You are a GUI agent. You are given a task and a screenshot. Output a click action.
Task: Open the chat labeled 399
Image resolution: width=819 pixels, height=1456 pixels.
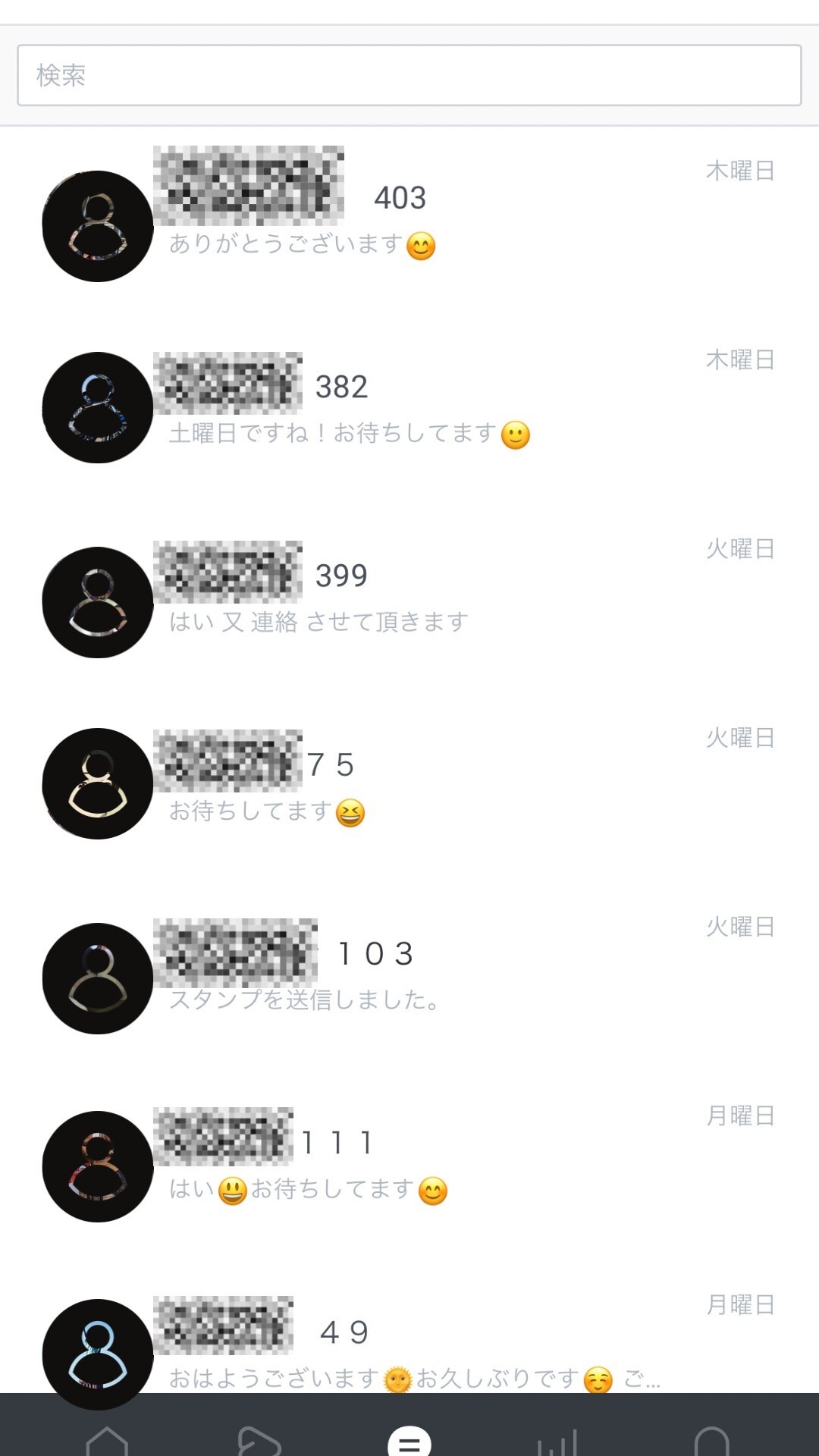(409, 598)
